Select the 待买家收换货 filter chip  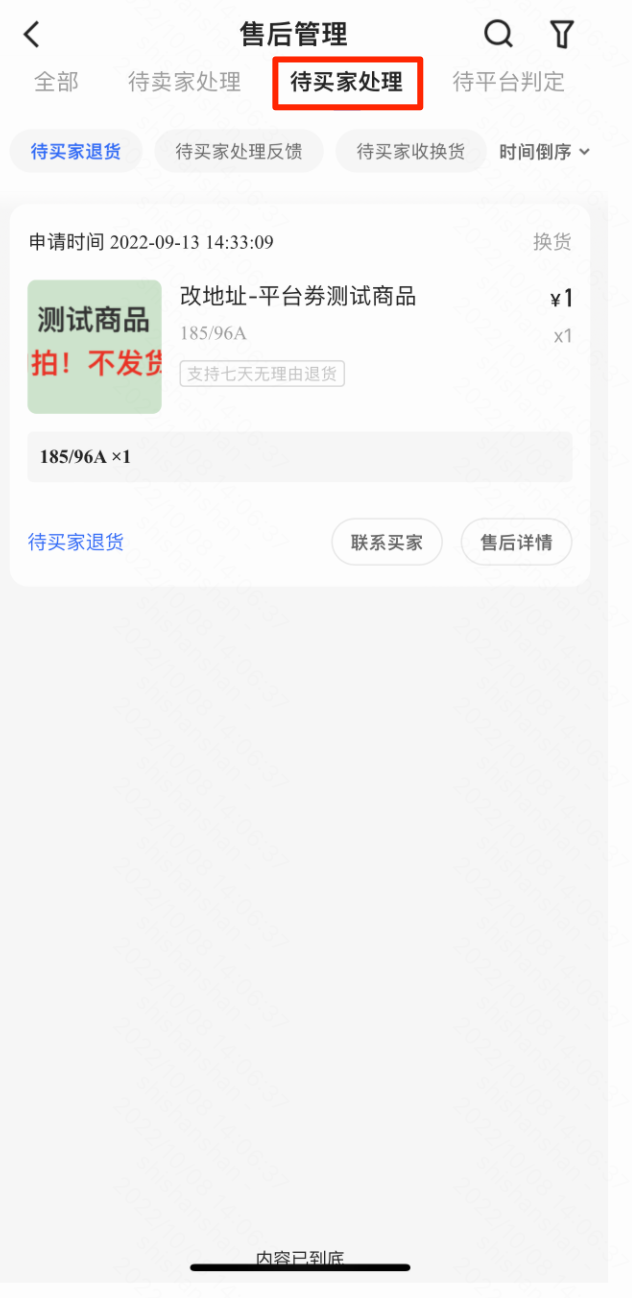pyautogui.click(x=411, y=152)
